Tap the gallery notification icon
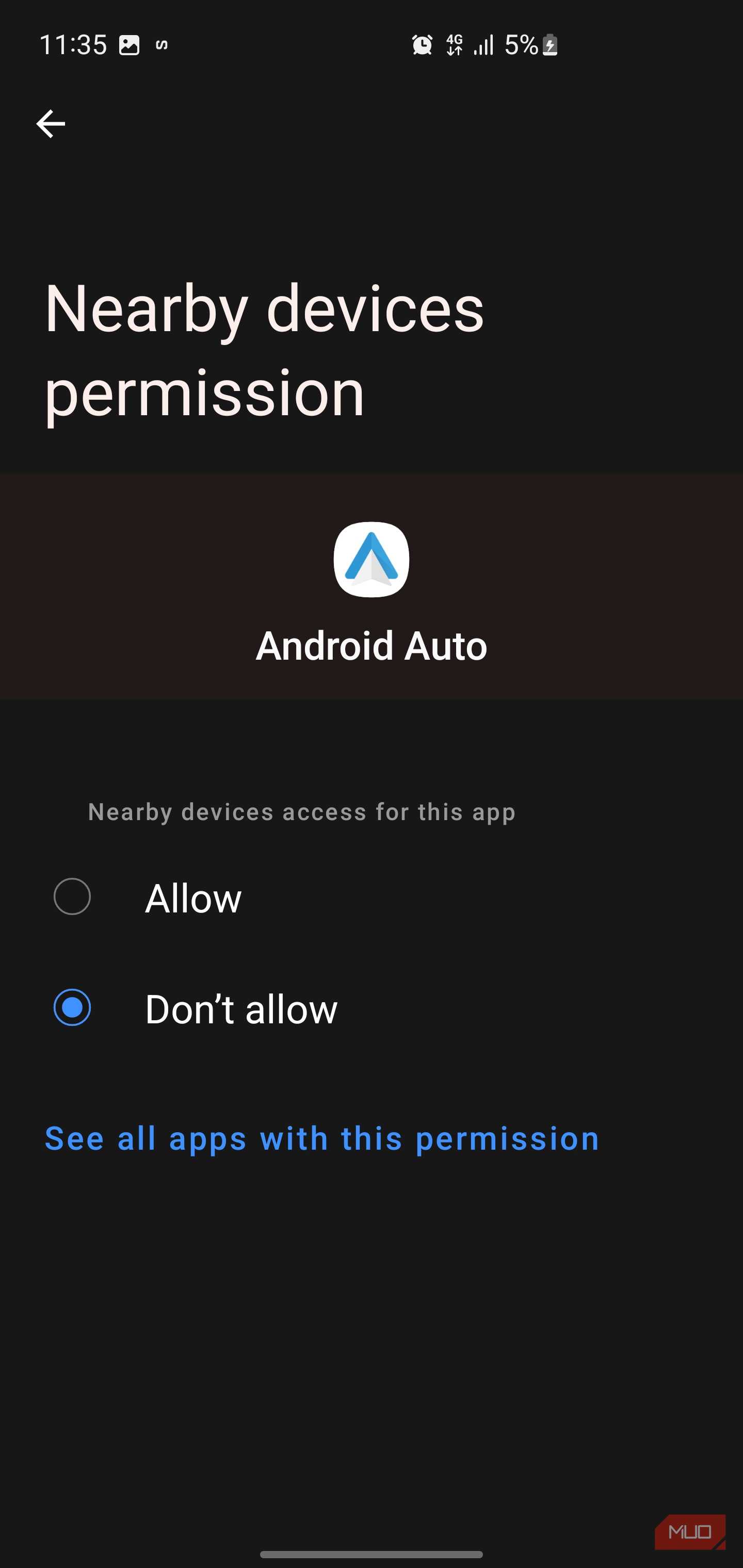This screenshot has height=1568, width=743. (x=130, y=44)
